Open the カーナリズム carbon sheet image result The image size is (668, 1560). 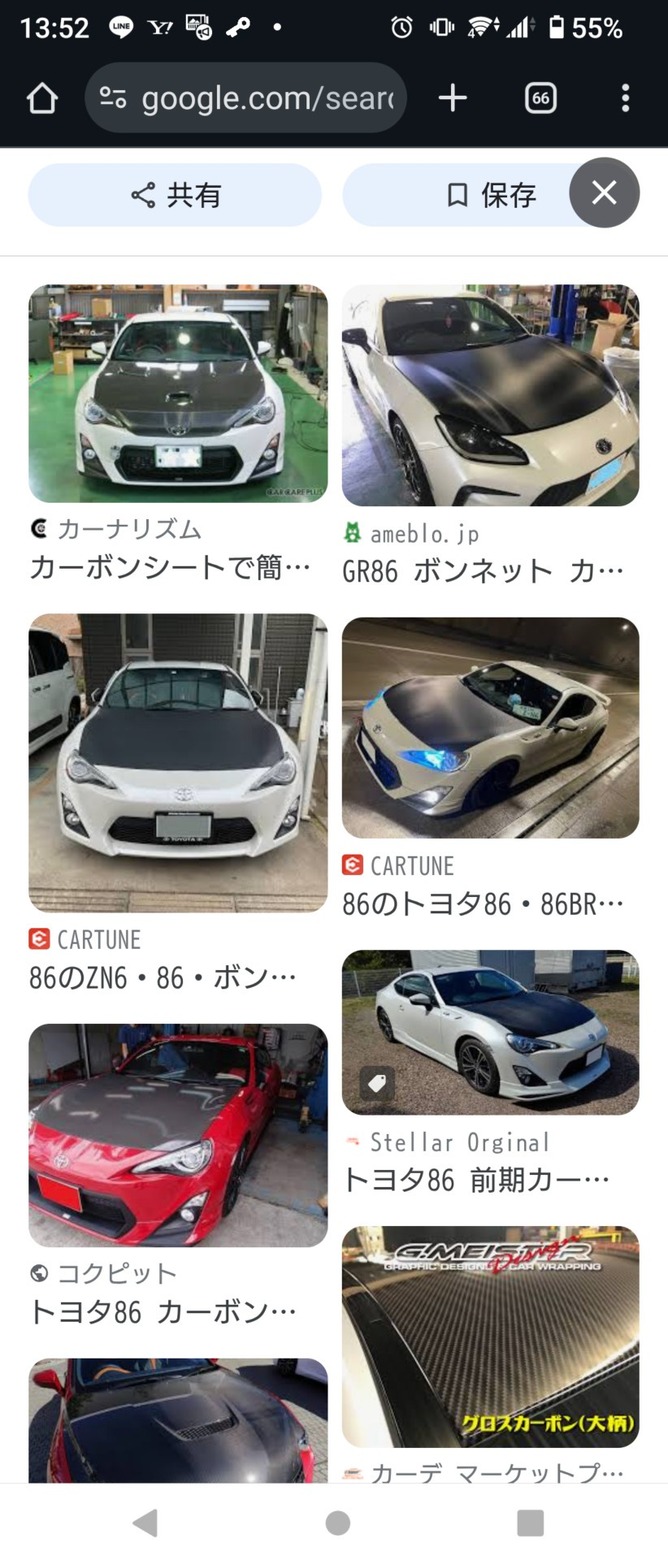tap(178, 394)
